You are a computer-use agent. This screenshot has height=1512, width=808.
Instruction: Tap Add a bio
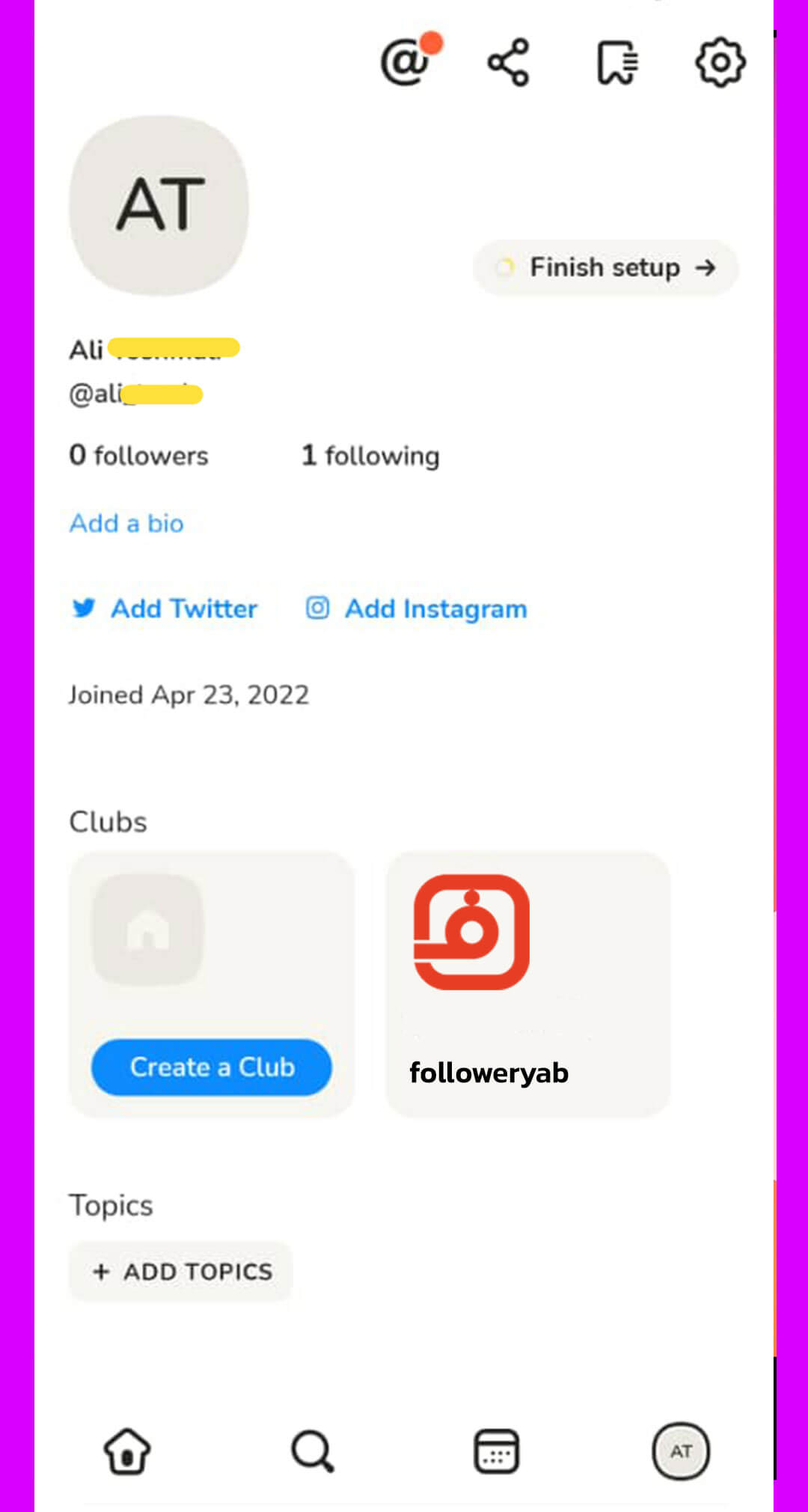[126, 523]
